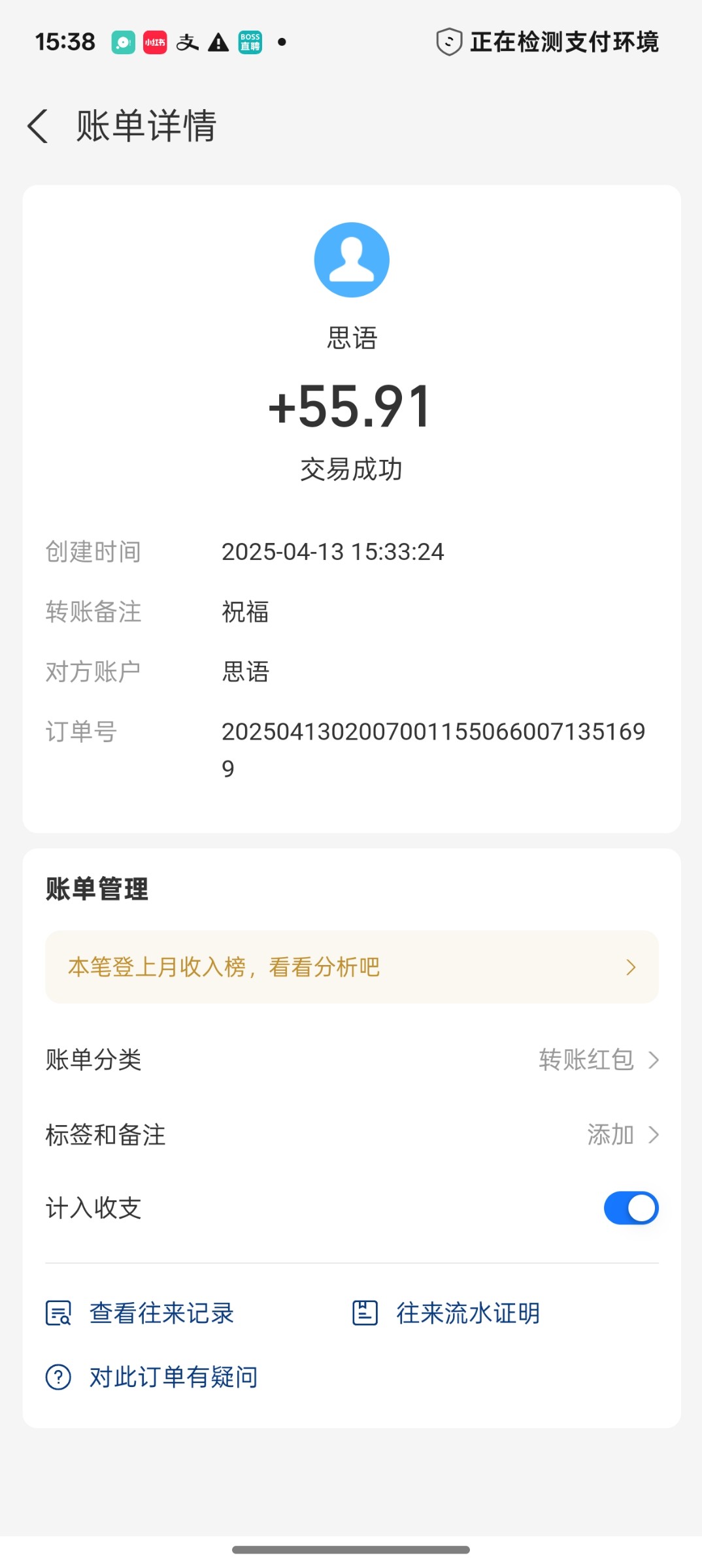Open the monthly income ranking analysis banner

click(352, 967)
